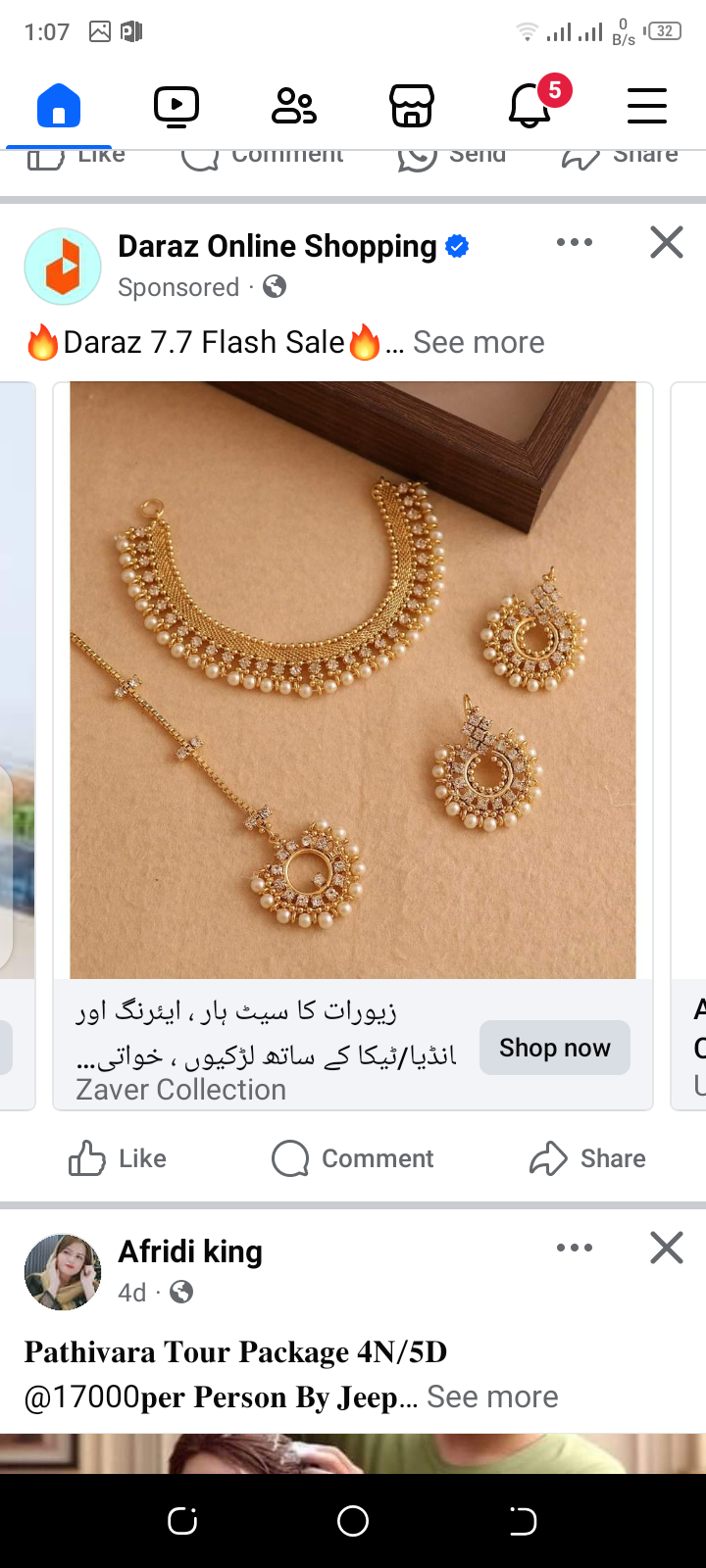This screenshot has height=1568, width=706.
Task: Open the Video tab
Action: 176,106
